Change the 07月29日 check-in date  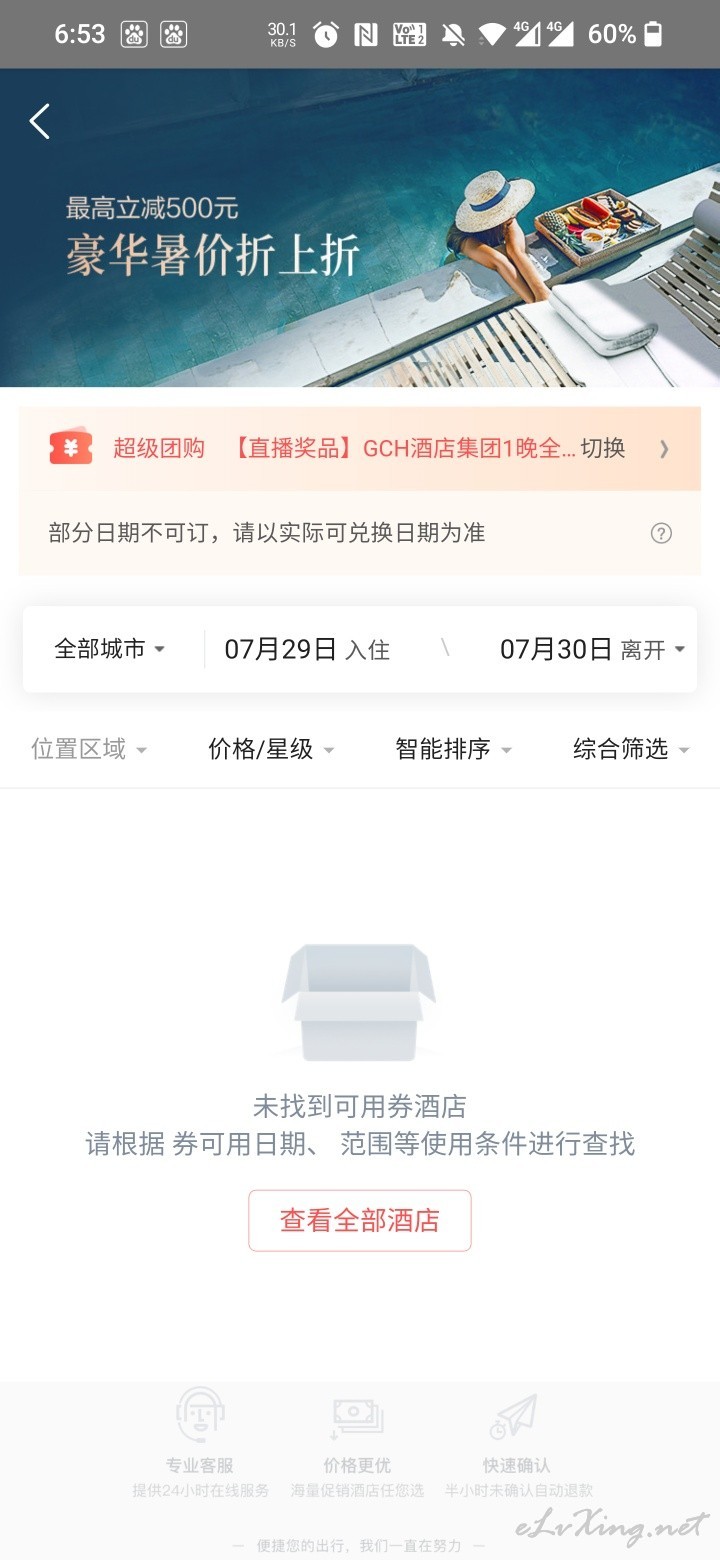[x=307, y=649]
